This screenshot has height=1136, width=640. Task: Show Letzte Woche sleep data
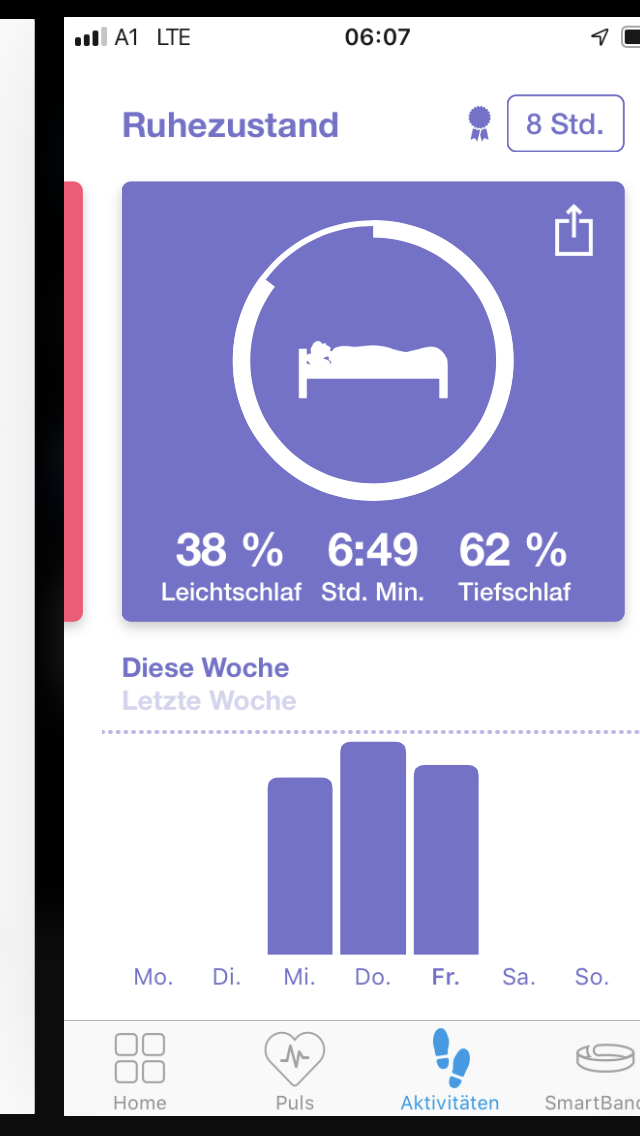point(209,701)
